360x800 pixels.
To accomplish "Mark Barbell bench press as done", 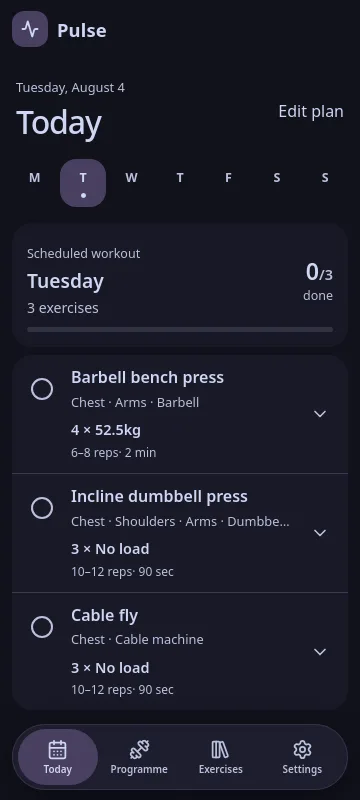I will click(x=42, y=389).
